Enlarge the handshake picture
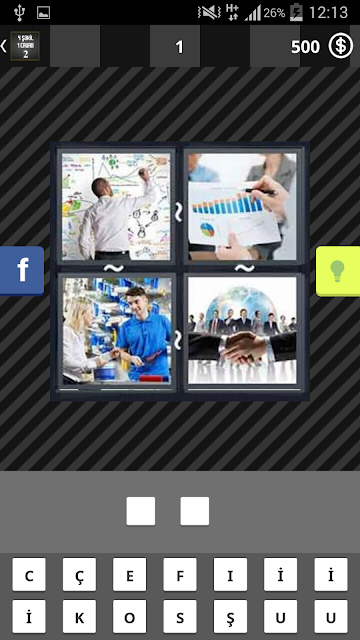Screen dimensions: 360x640 click(x=242, y=331)
